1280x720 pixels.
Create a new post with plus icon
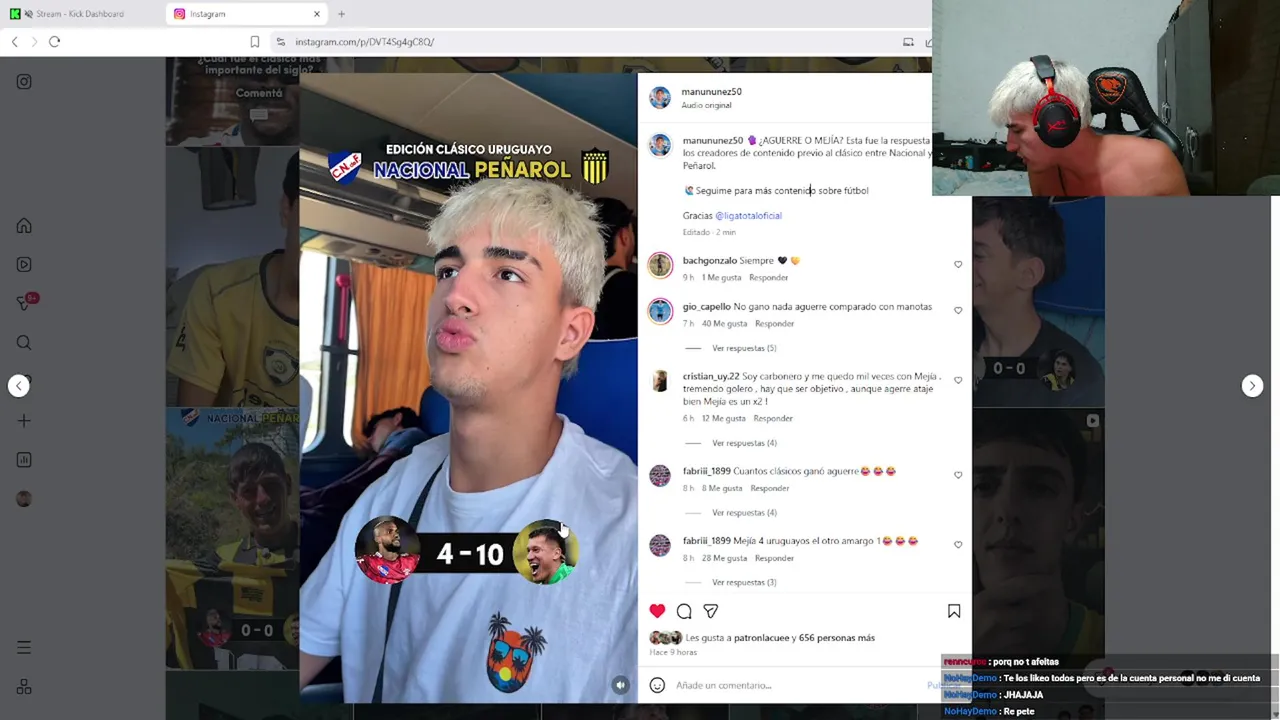coord(24,421)
